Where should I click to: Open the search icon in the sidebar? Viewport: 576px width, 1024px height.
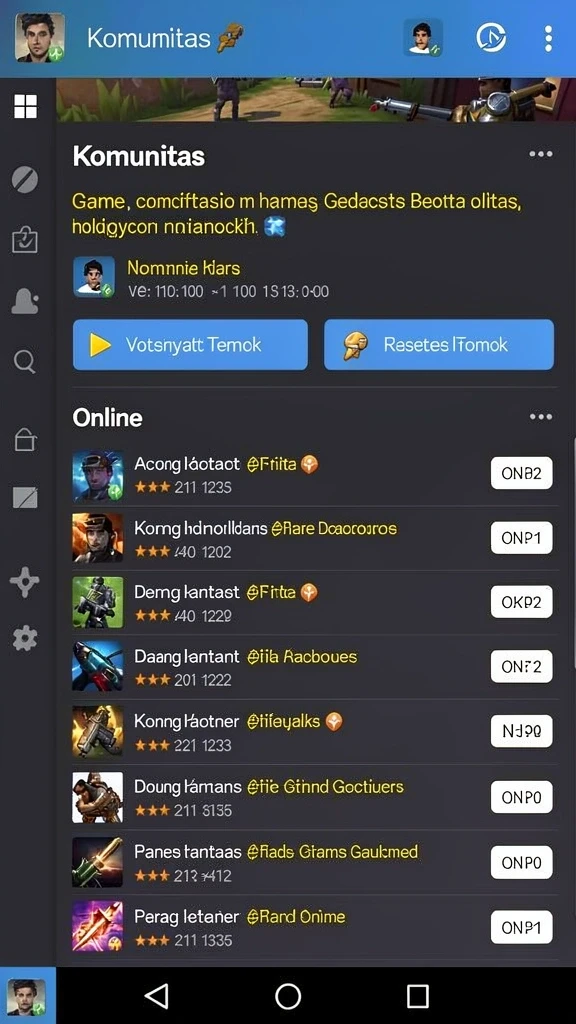pos(25,360)
